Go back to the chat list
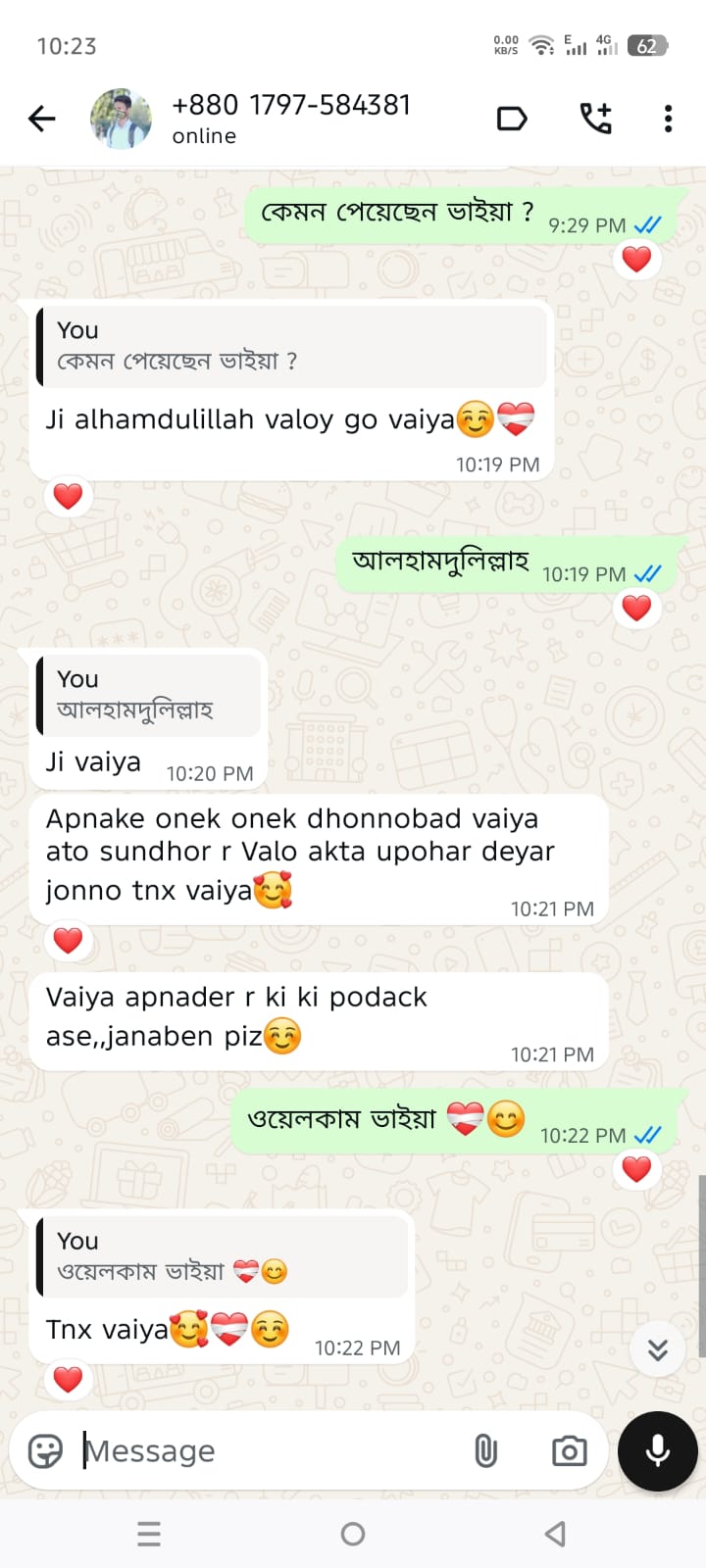This screenshot has width=706, height=1568. coord(42,119)
